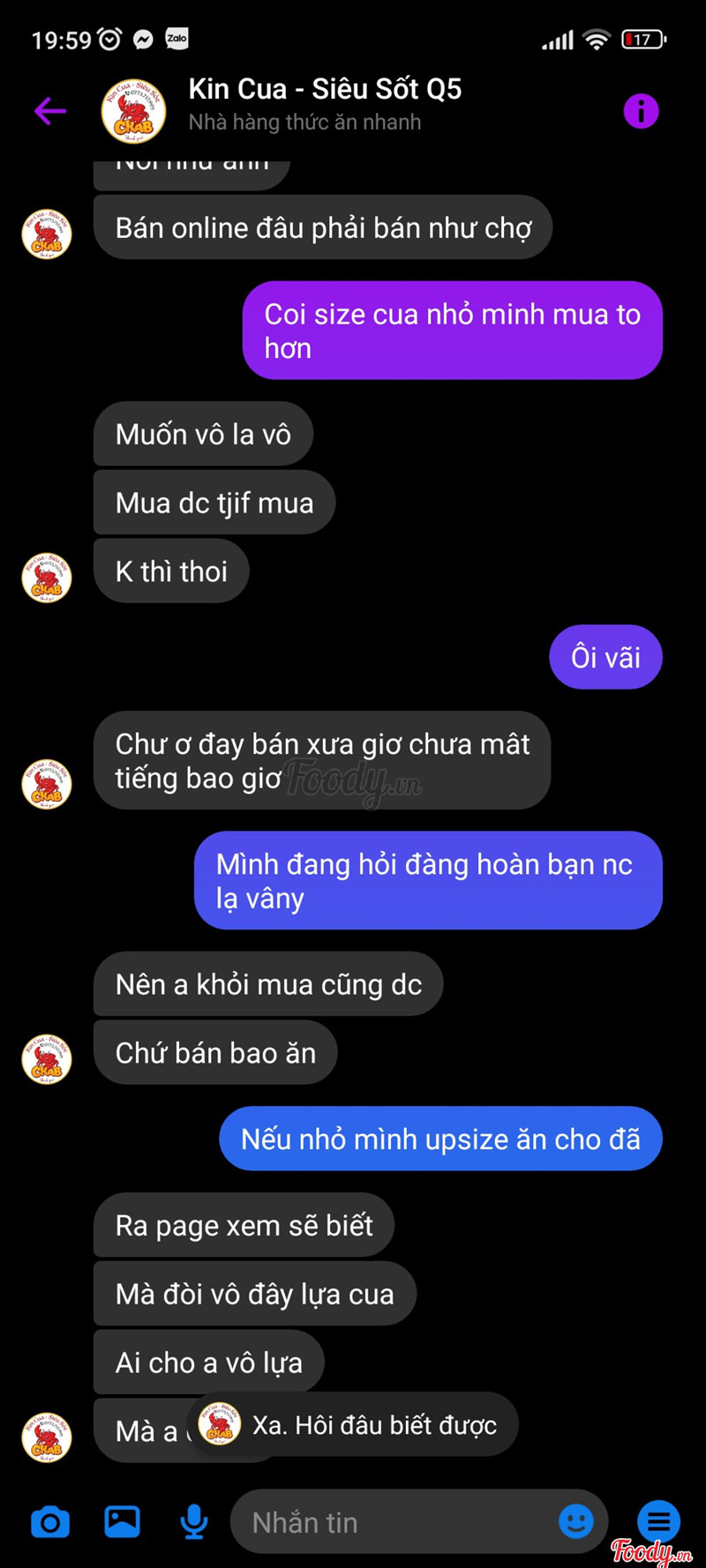Open Kin Cua - Siêu Sốt Q5 profile header
Viewport: 706px width, 1568px height.
click(324, 104)
